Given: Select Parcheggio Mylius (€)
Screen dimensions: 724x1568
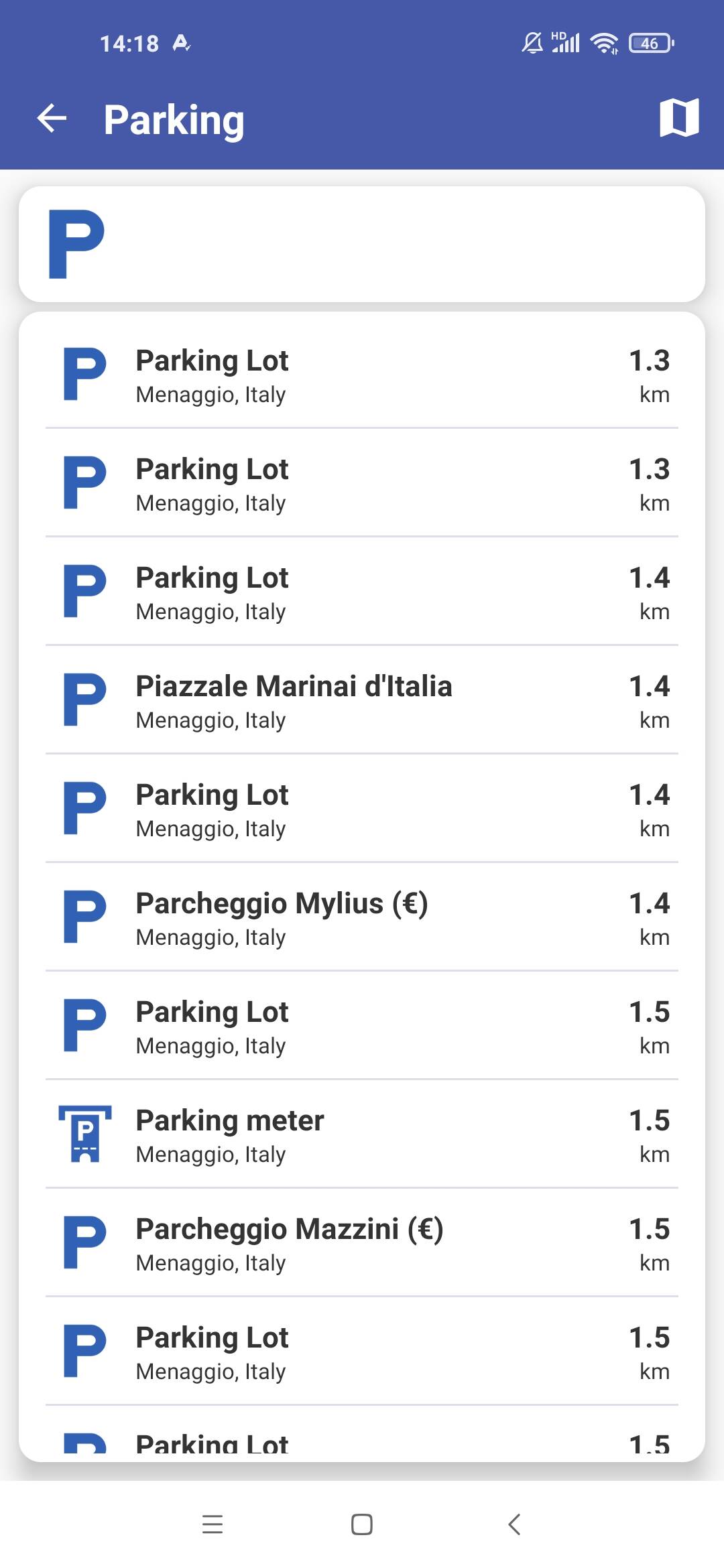Looking at the screenshot, I should [362, 917].
